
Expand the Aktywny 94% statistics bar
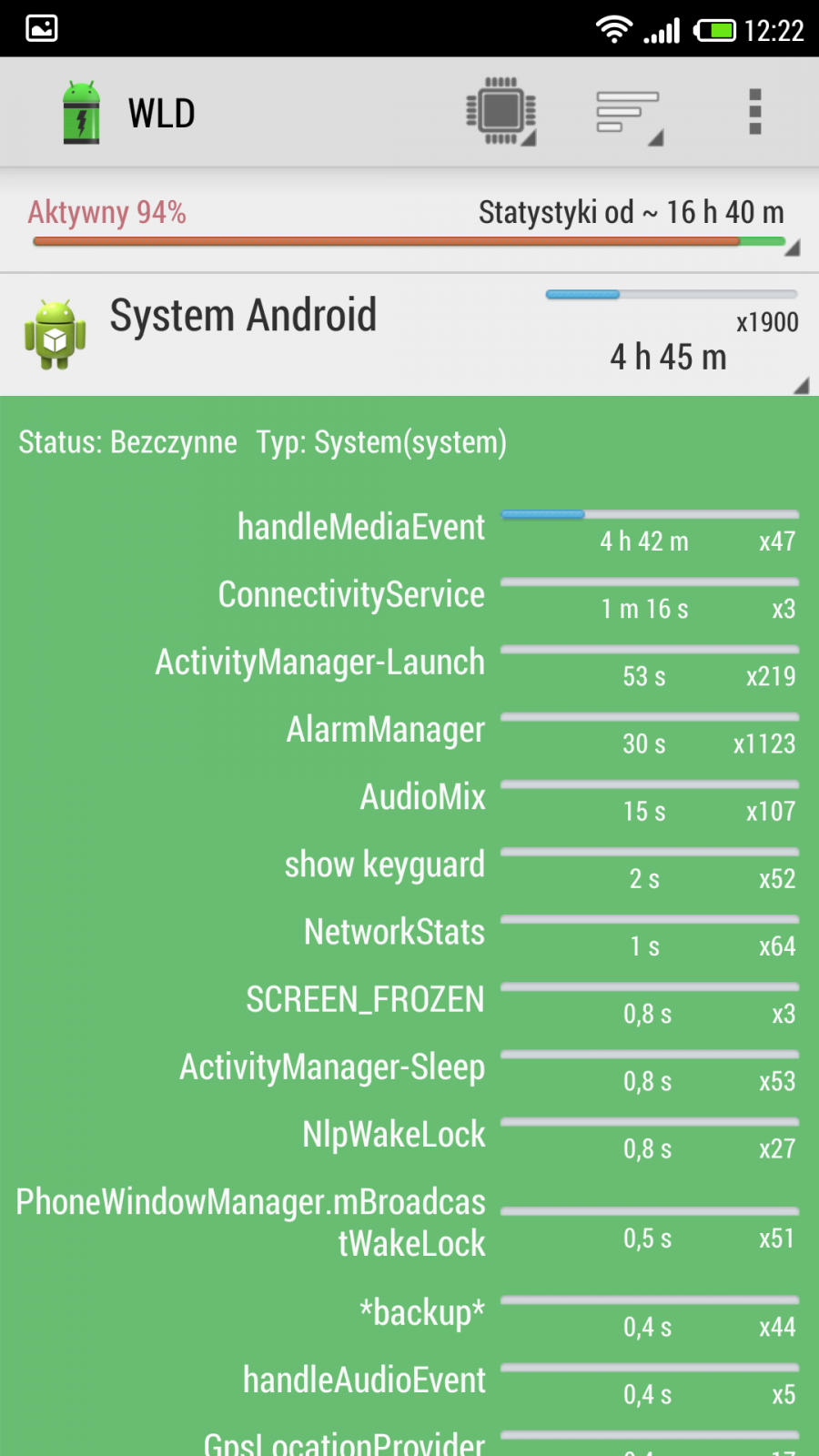(409, 222)
